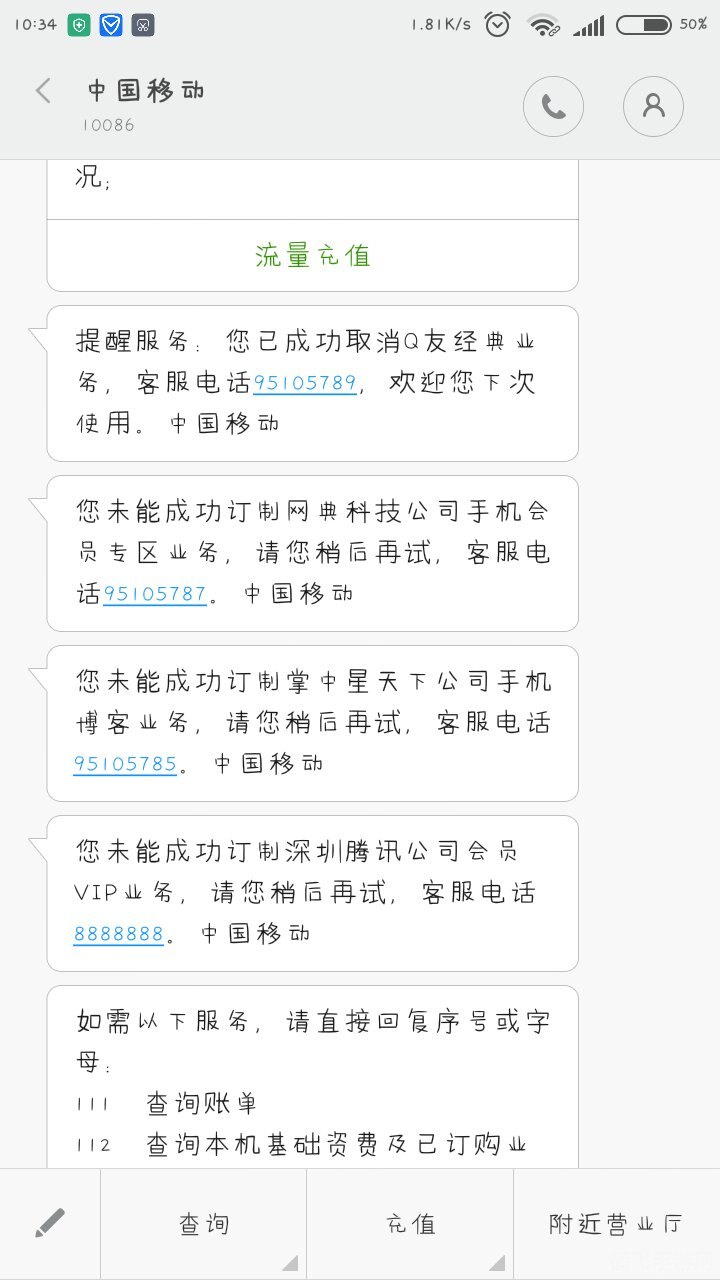Tap the blue protection shield status icon

(x=111, y=24)
